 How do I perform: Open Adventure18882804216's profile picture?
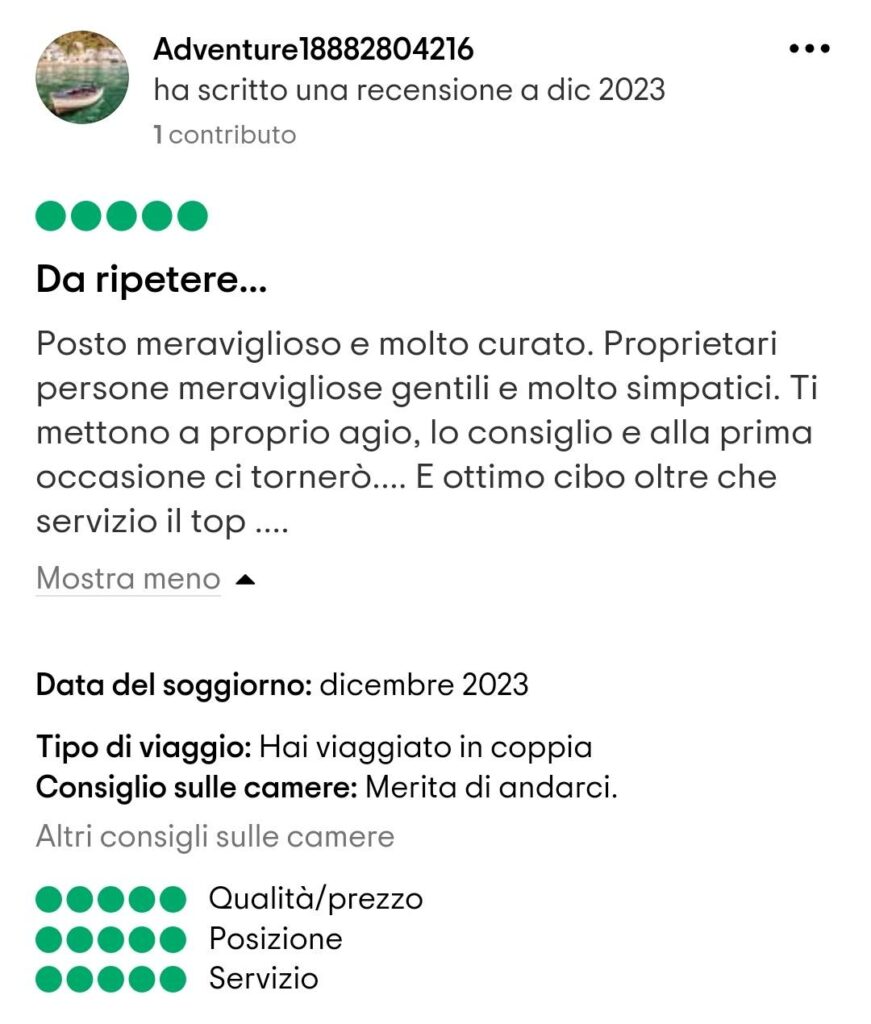click(82, 77)
